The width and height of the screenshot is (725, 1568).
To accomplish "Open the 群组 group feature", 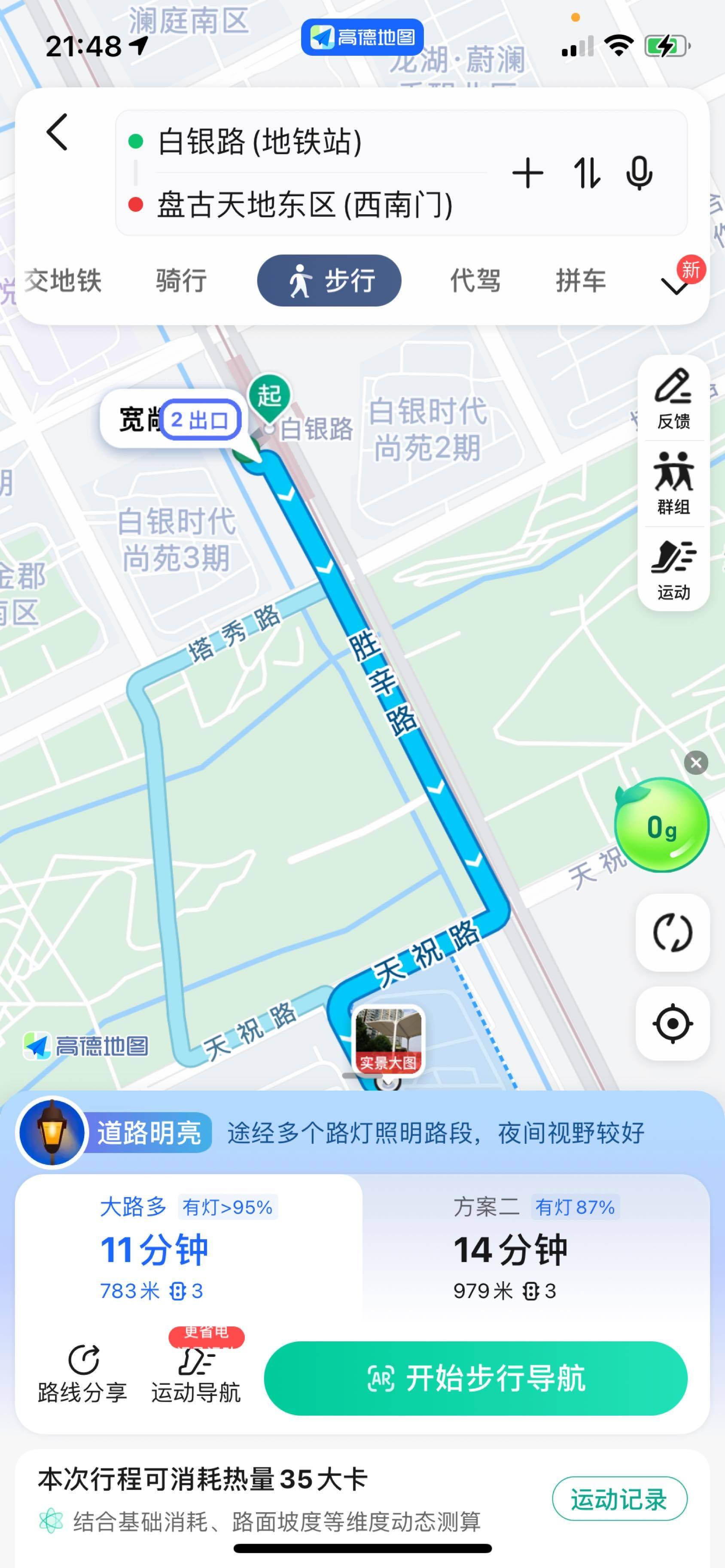I will click(x=673, y=484).
